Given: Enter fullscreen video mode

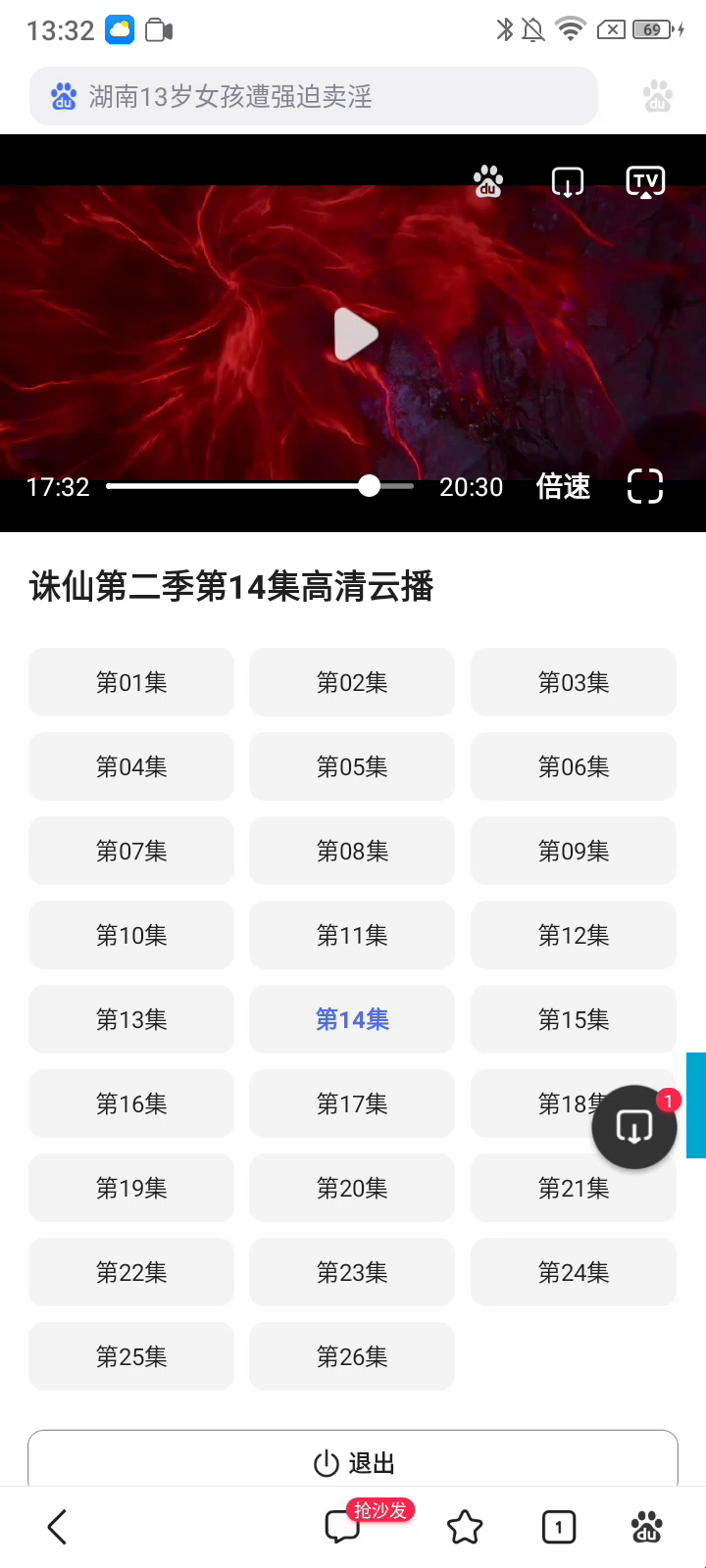Looking at the screenshot, I should (644, 486).
